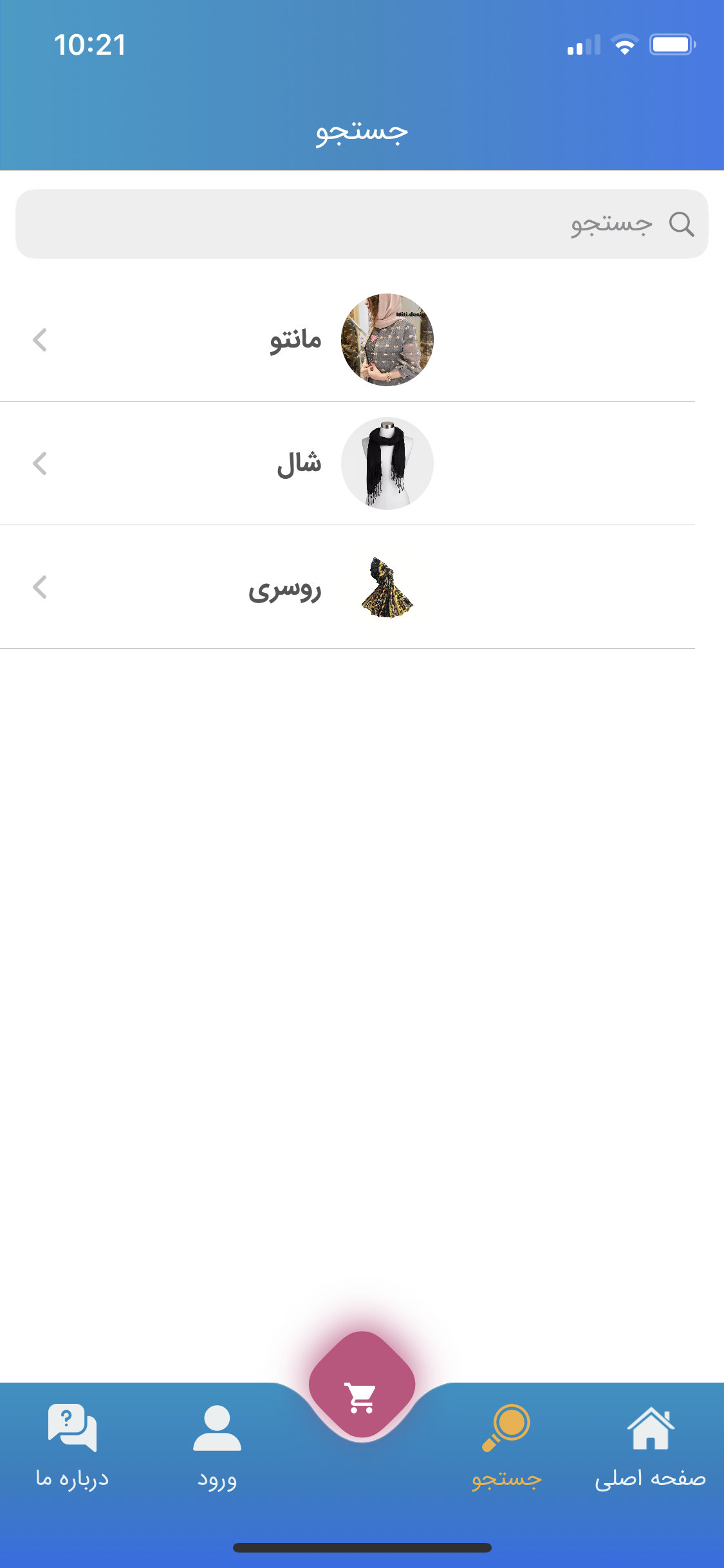Screen dimensions: 724x1568
Task: Open the مانتو category
Action: tap(348, 340)
